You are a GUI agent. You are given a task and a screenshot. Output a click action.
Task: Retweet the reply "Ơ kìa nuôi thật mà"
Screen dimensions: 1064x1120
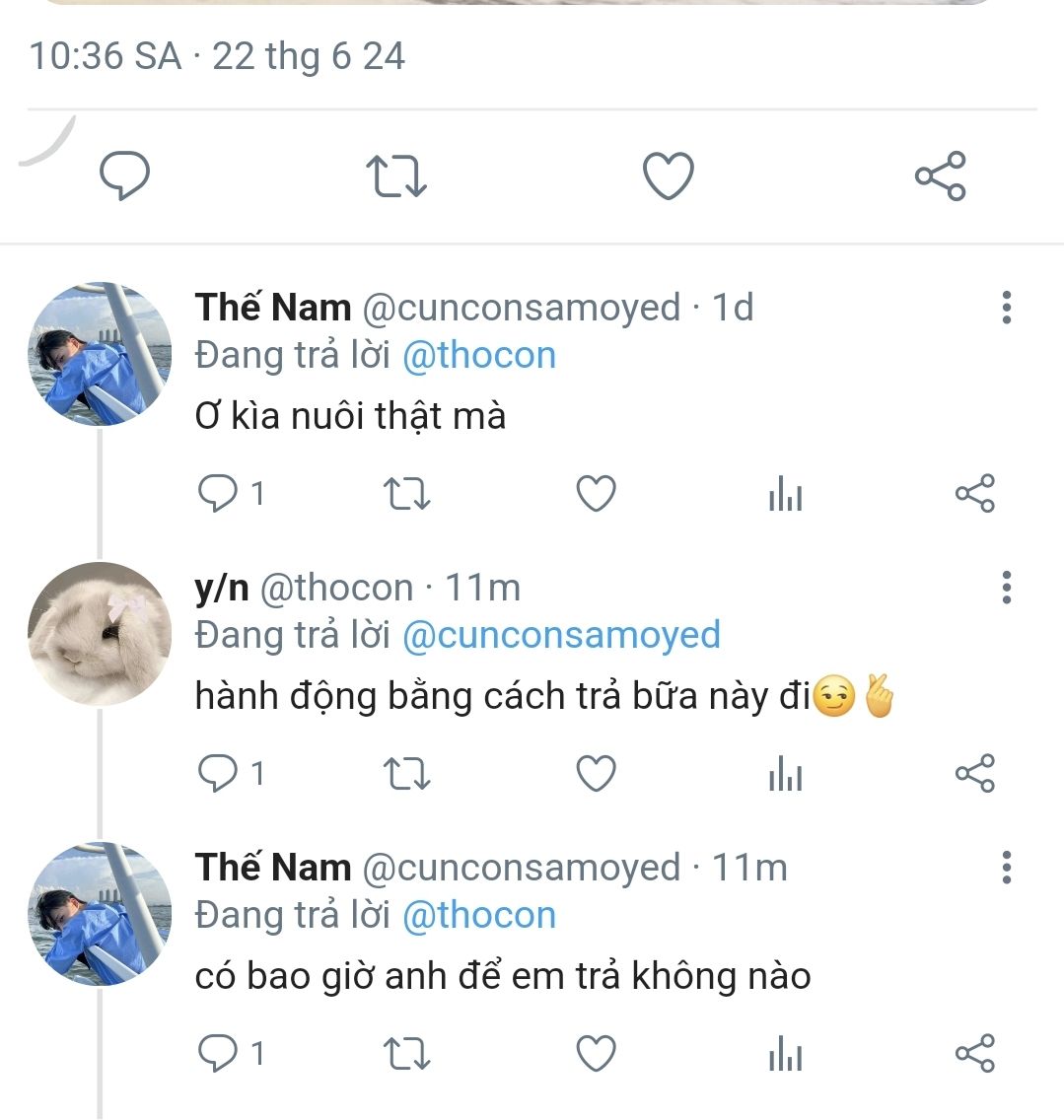(406, 494)
